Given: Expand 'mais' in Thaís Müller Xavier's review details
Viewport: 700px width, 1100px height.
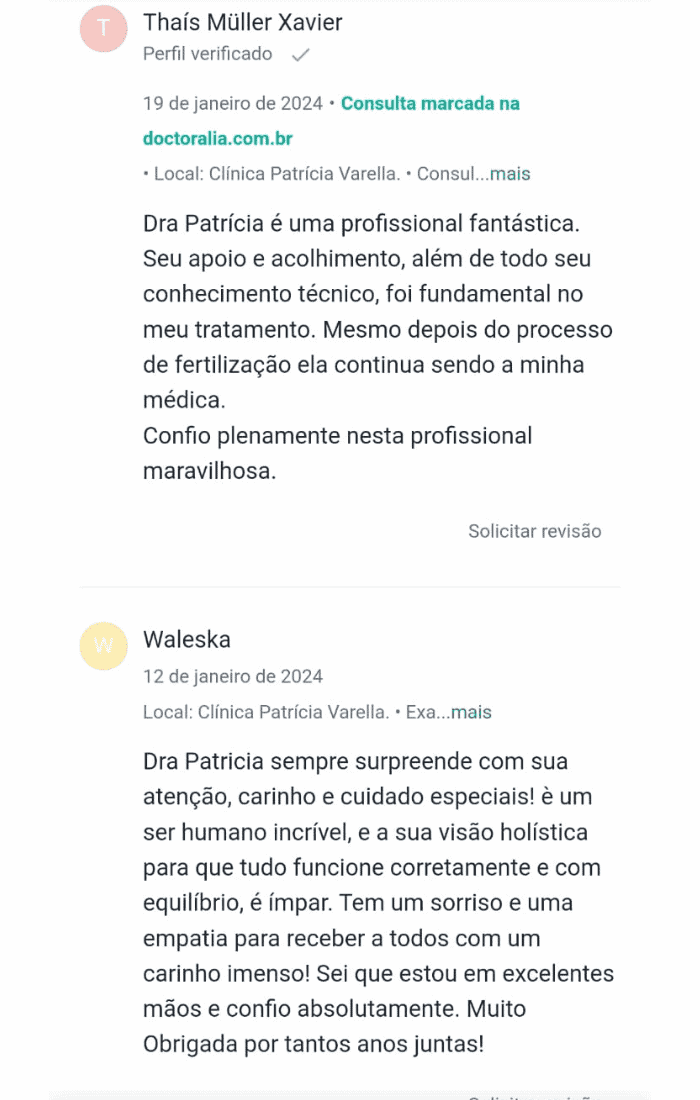Looking at the screenshot, I should click(510, 174).
